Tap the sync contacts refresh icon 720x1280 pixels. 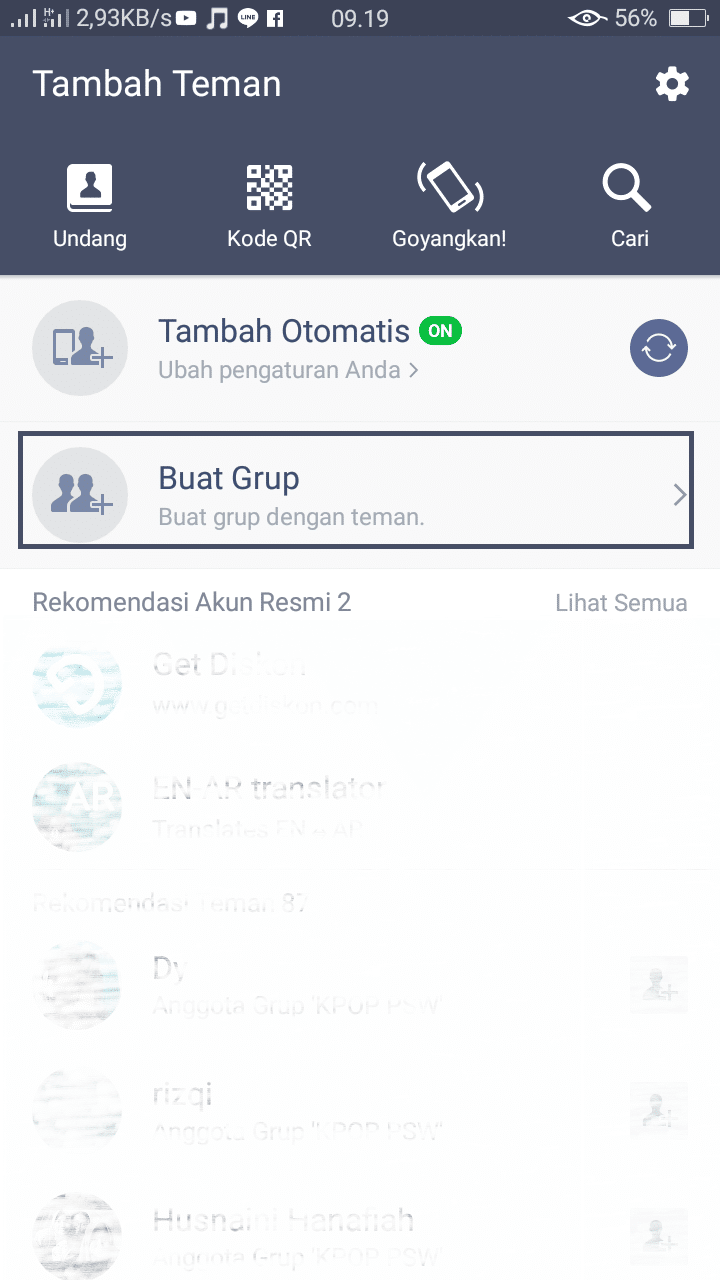pos(658,348)
